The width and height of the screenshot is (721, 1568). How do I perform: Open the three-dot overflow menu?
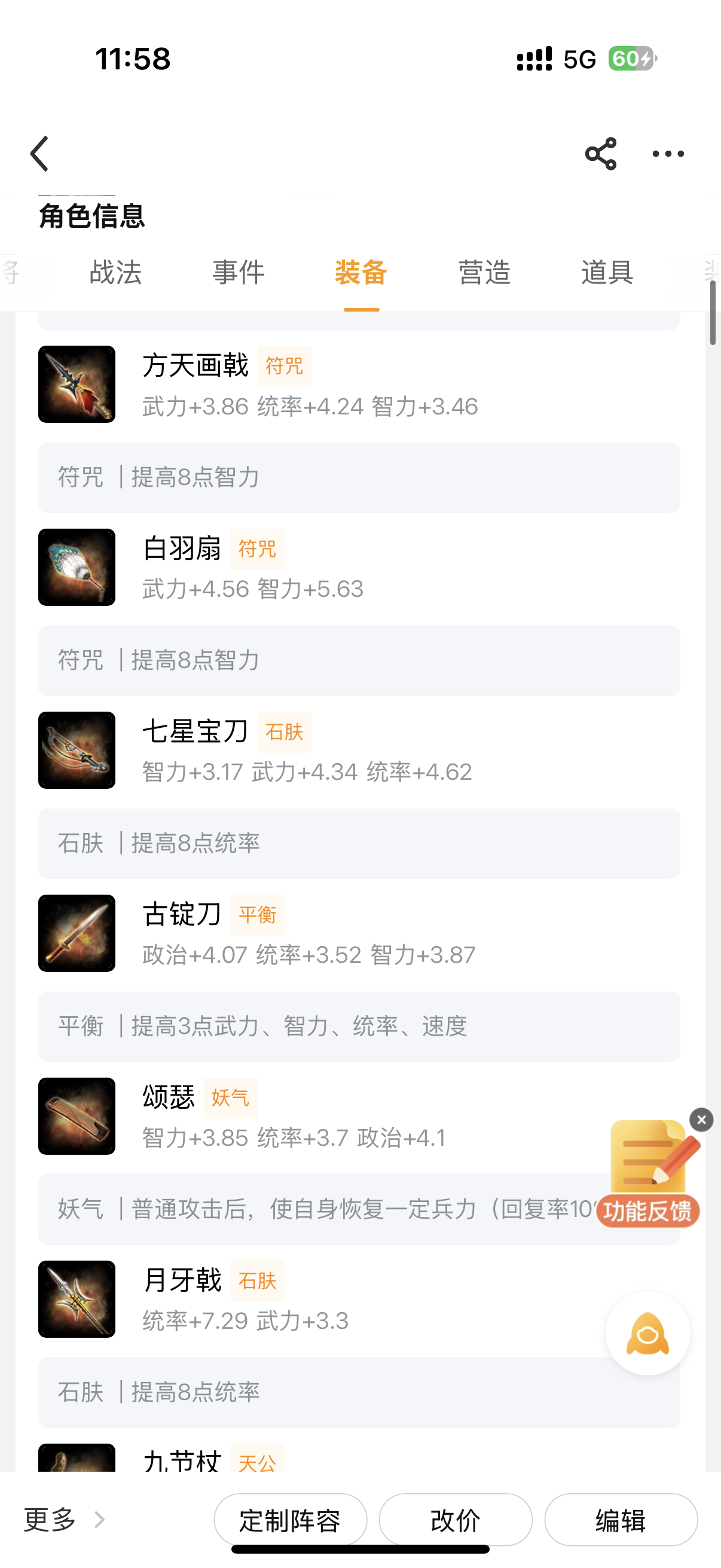[x=667, y=153]
